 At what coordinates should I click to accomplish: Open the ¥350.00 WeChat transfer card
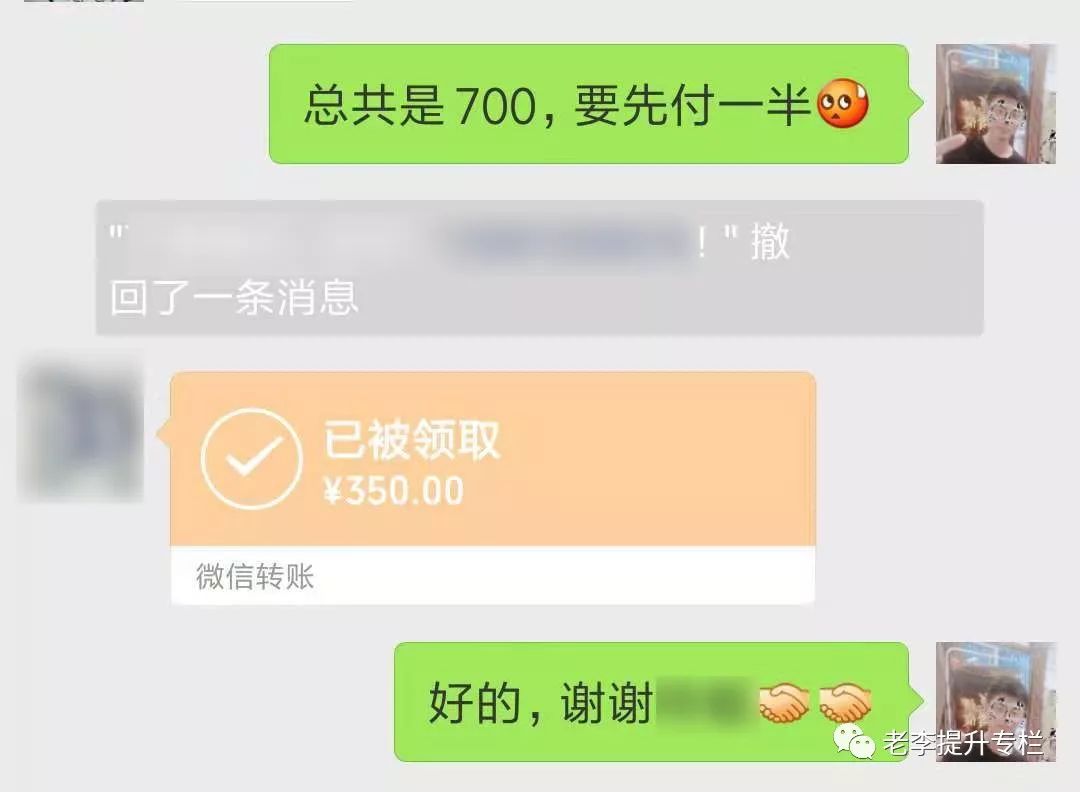(492, 487)
